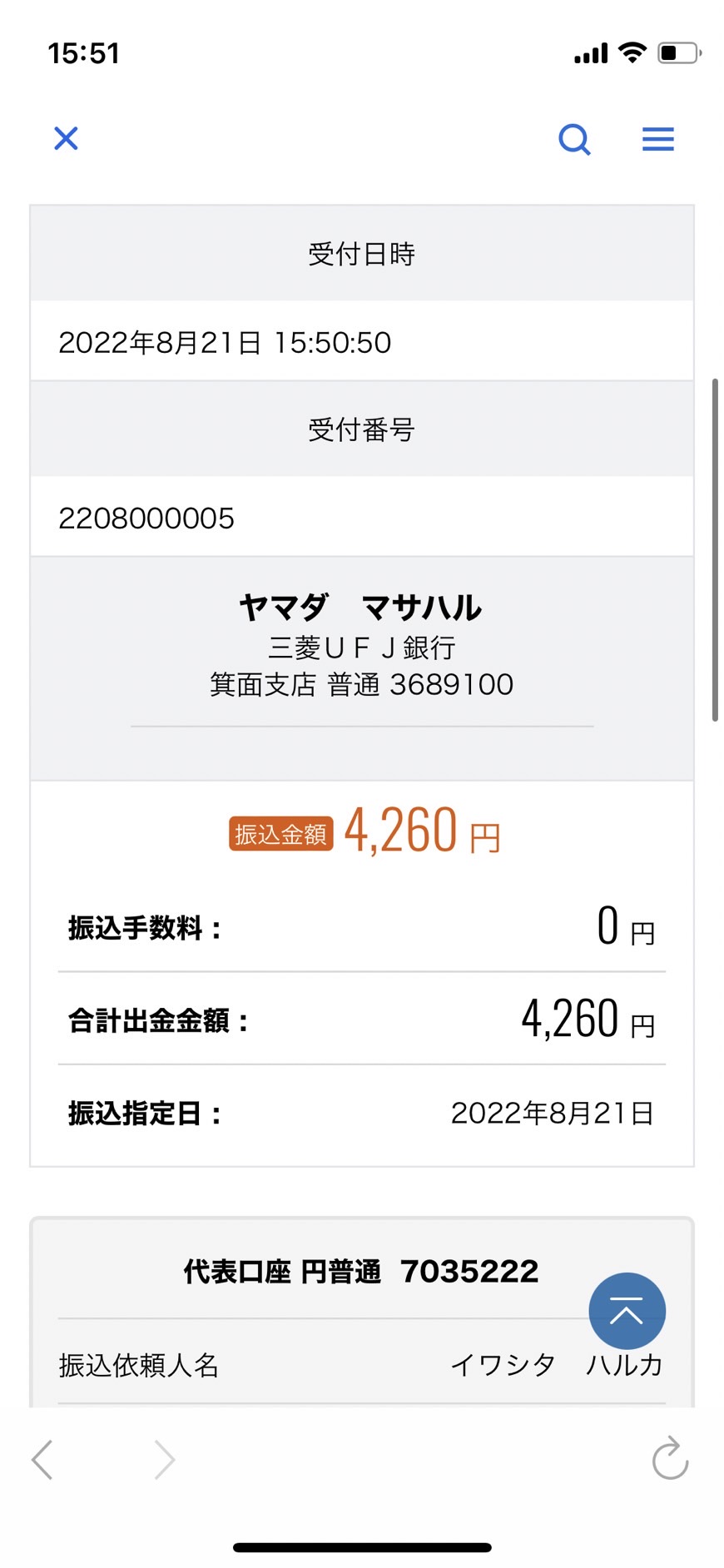
Task: Tap the scroll-to-top floating button
Action: click(627, 1311)
